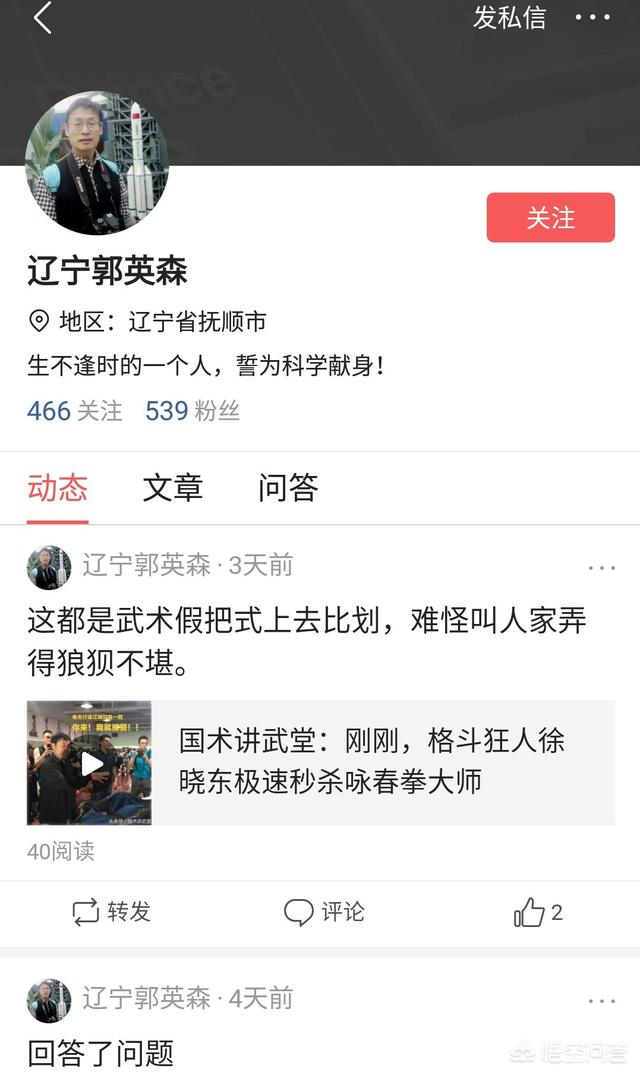This screenshot has width=640, height=1075.
Task: Comment on the 3天前 post via 评论
Action: [x=324, y=912]
